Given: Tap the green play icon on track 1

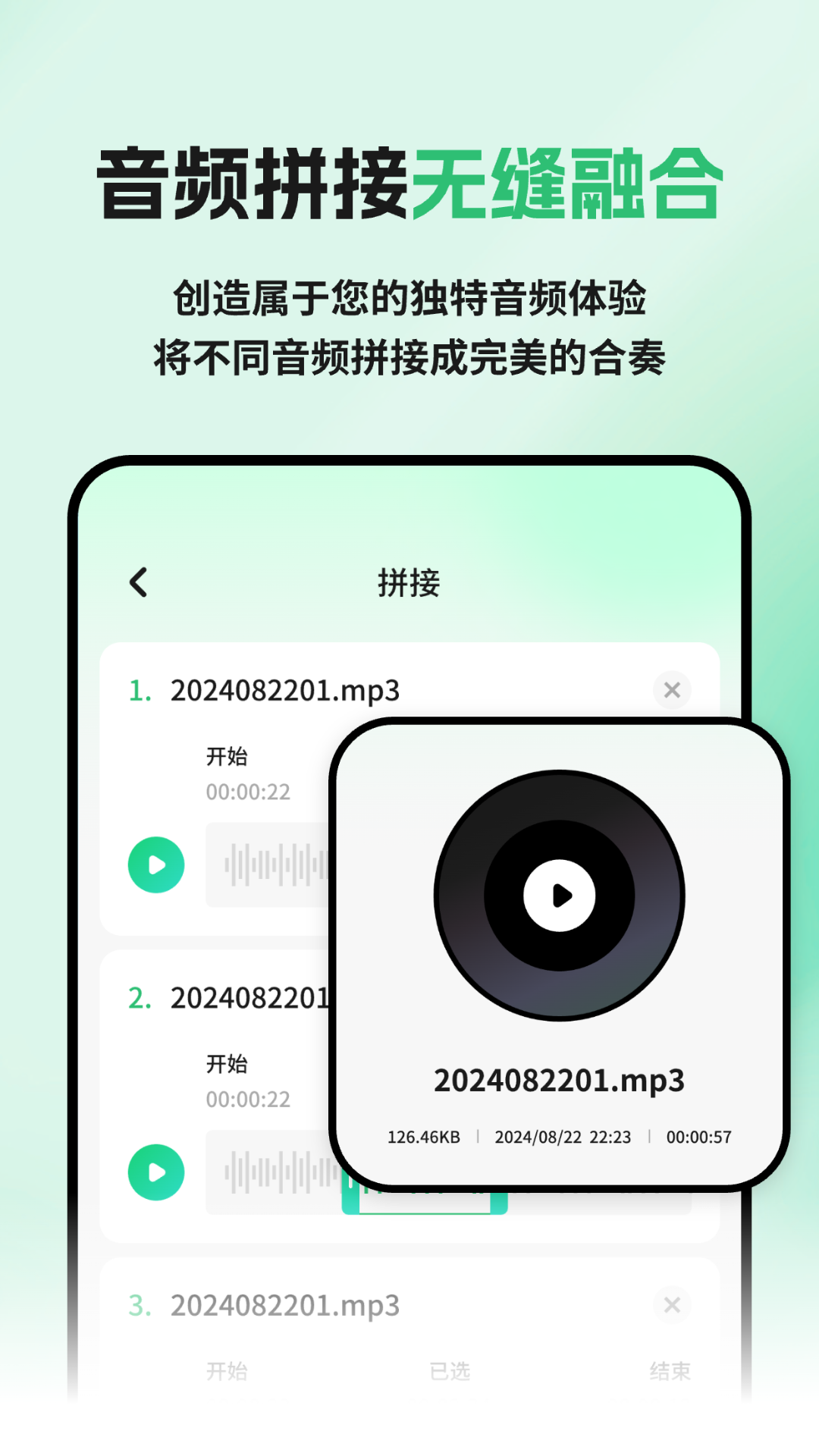Looking at the screenshot, I should [155, 866].
